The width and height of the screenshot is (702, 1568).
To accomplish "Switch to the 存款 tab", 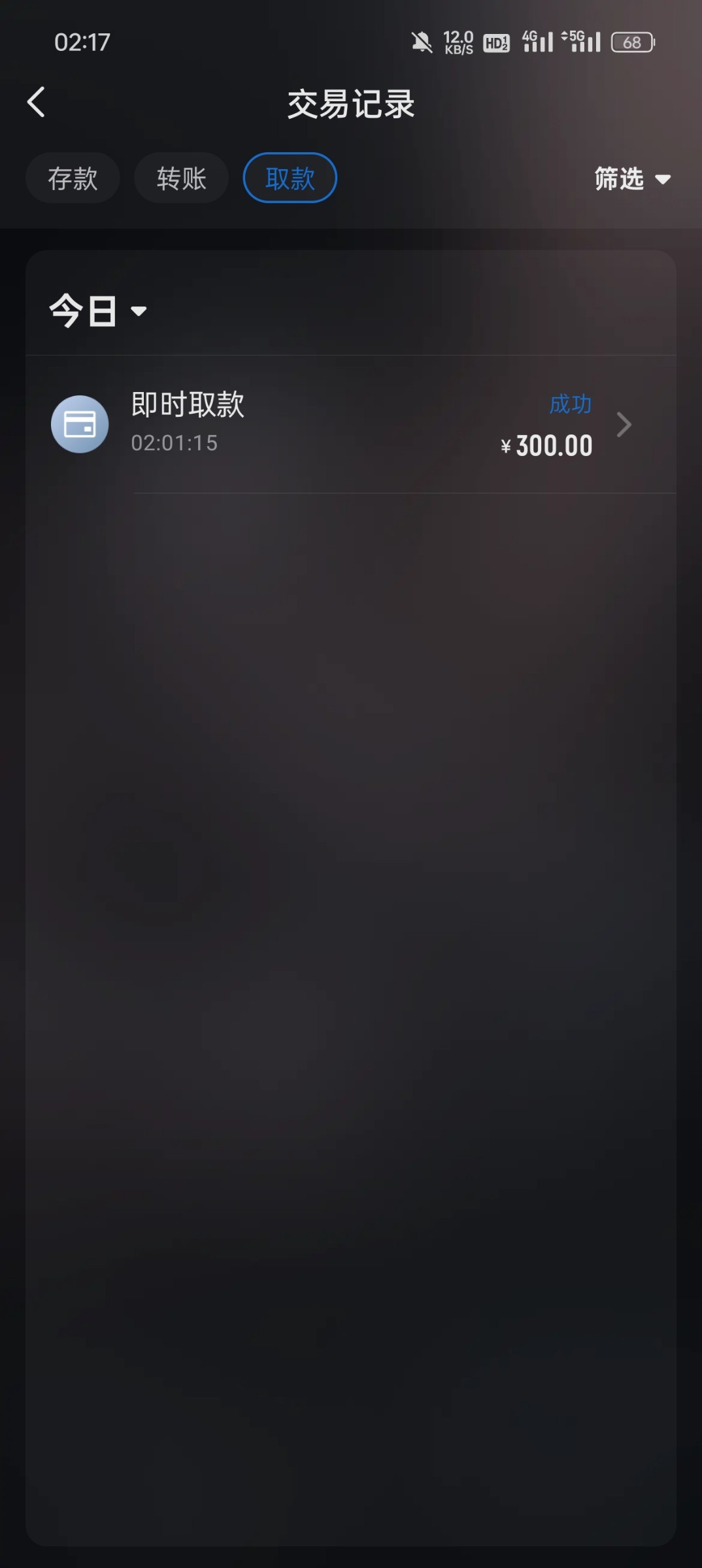I will [x=73, y=178].
